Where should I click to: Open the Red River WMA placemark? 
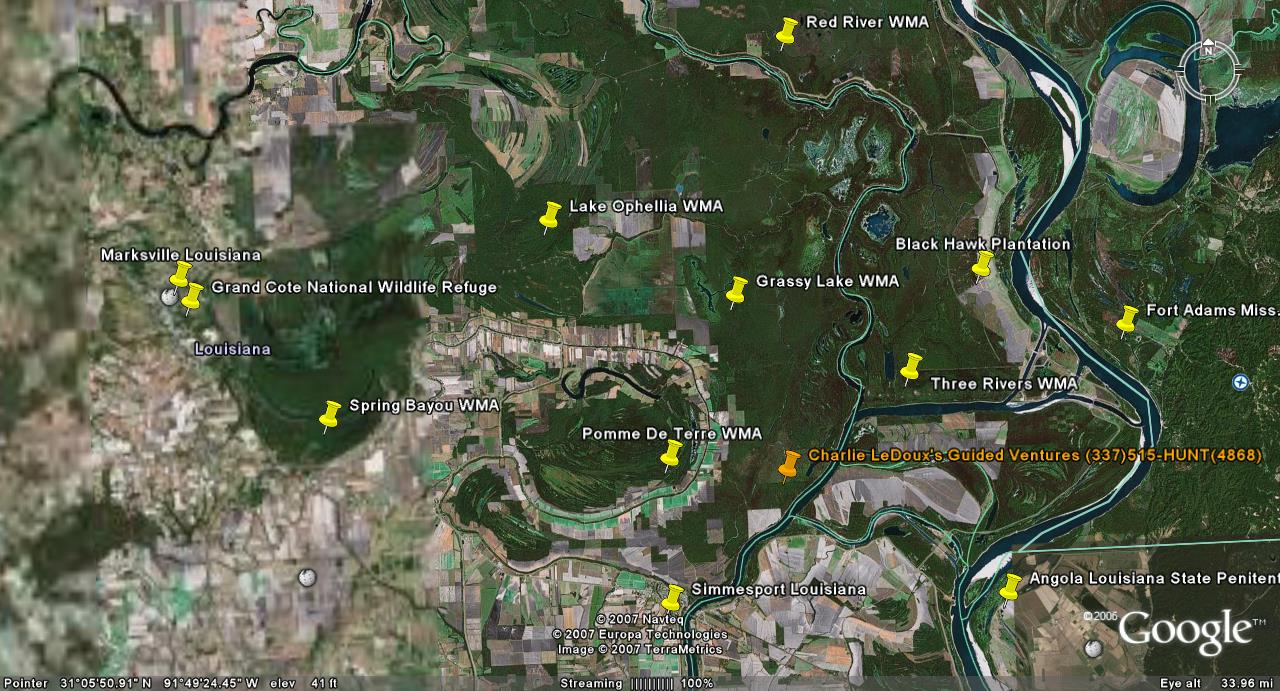pos(787,30)
